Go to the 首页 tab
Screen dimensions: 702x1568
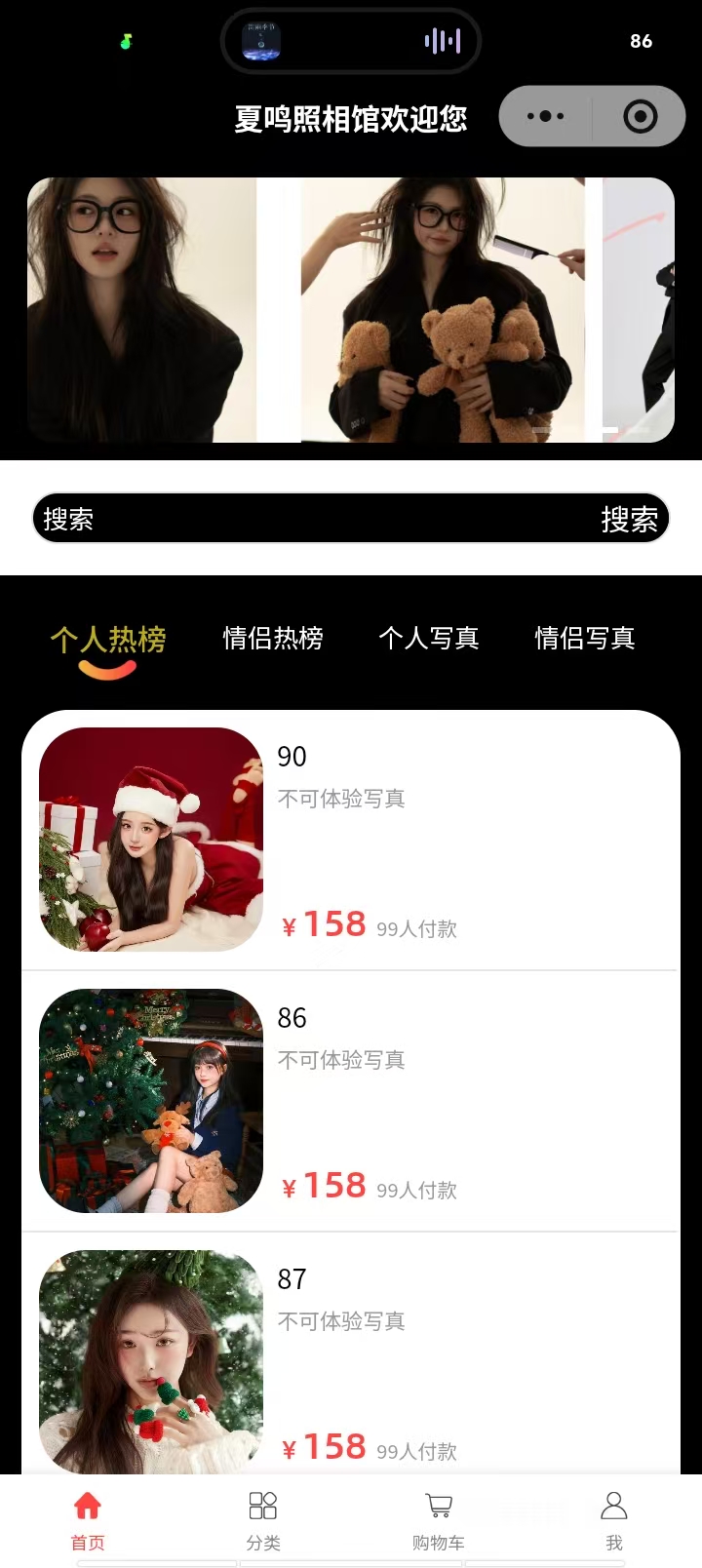tap(88, 1519)
